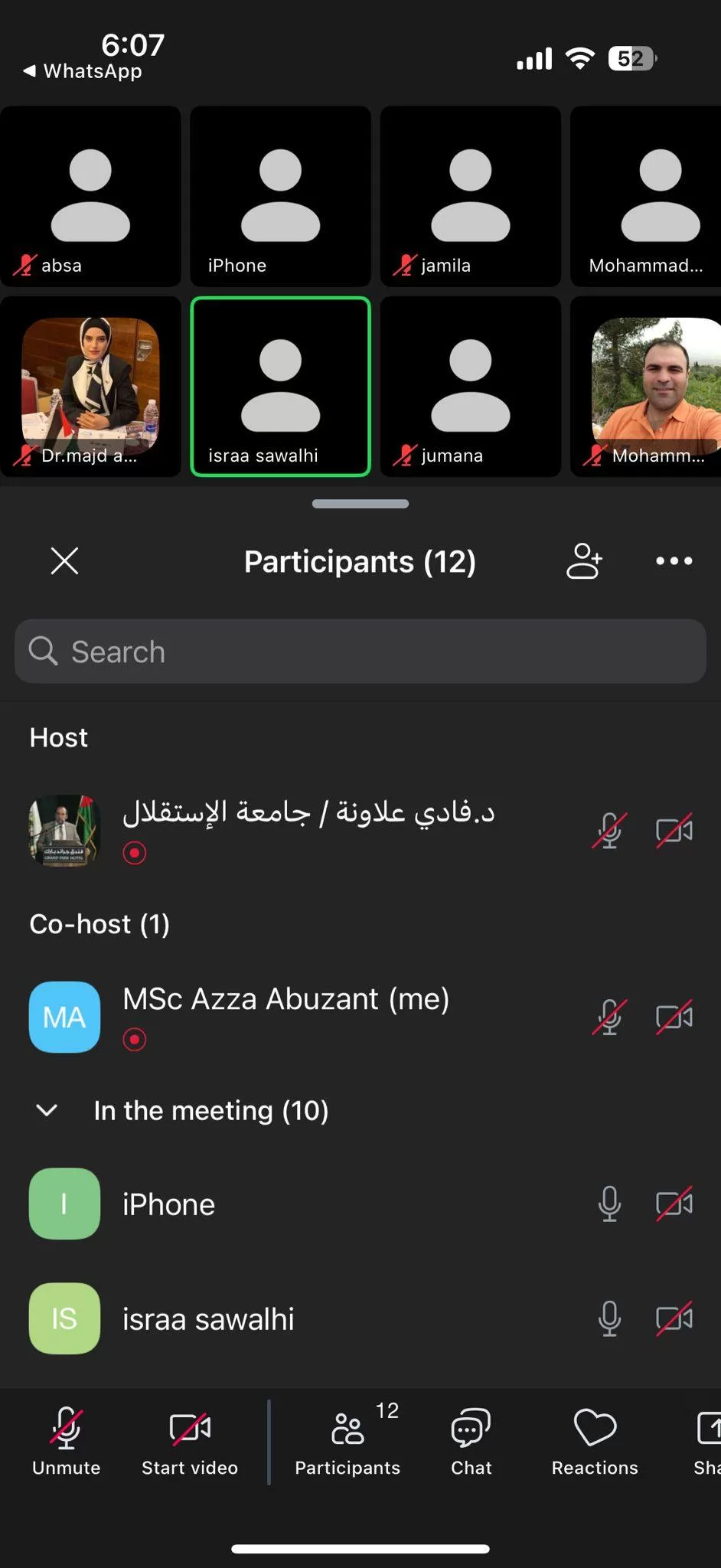
Task: Select Dr.majd's video tile
Action: point(90,386)
